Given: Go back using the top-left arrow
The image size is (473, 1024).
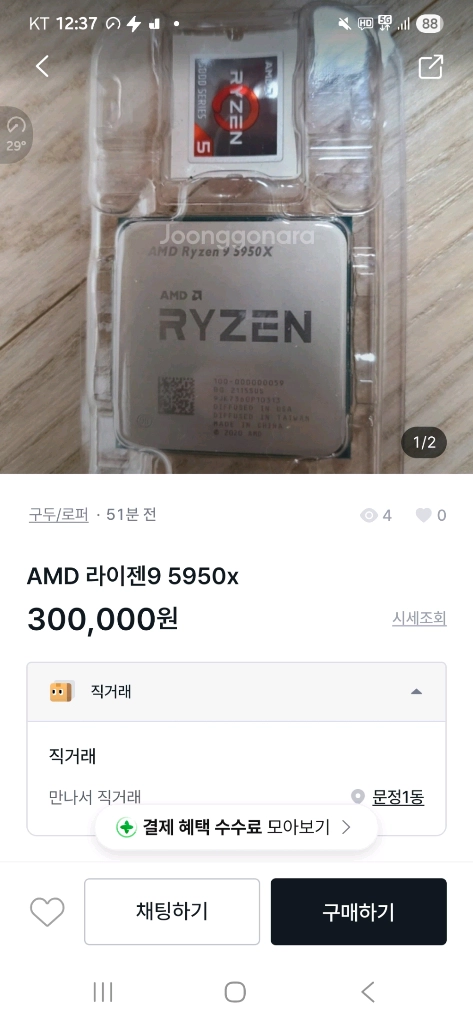Looking at the screenshot, I should (x=42, y=66).
